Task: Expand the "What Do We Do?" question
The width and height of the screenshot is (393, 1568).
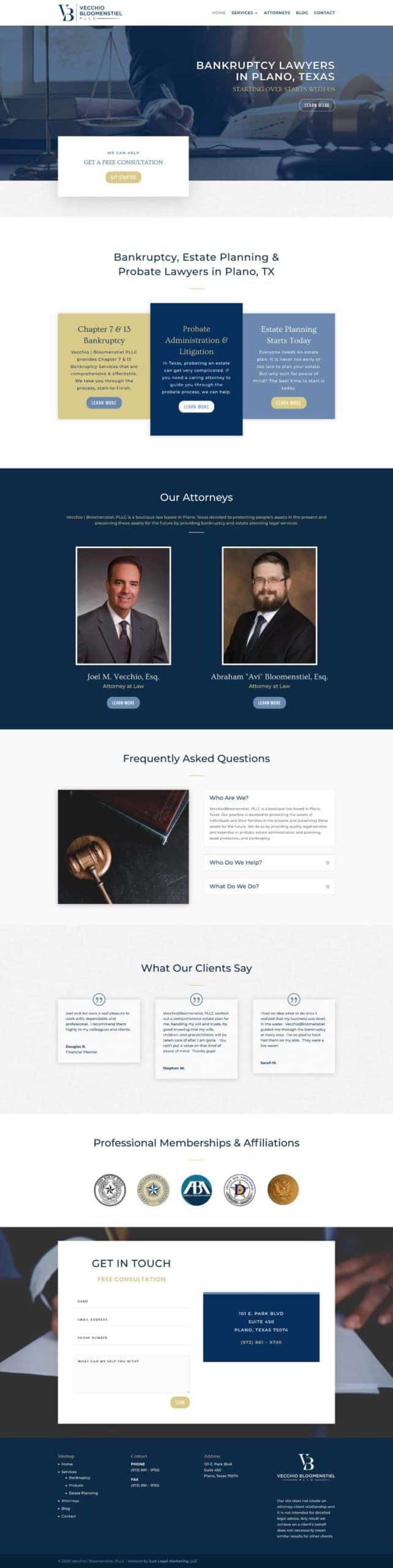Action: tap(269, 886)
